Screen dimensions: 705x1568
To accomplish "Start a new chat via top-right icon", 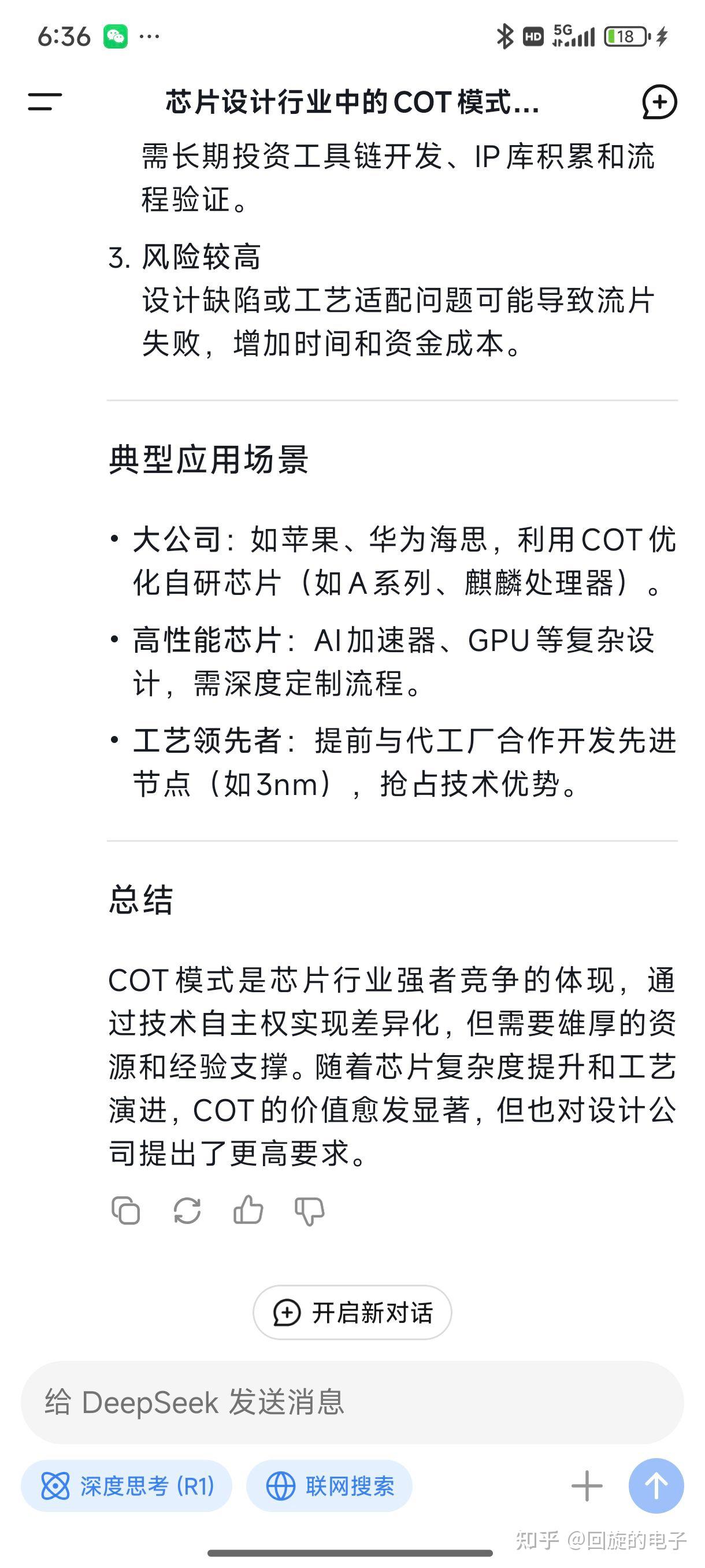I will [661, 102].
